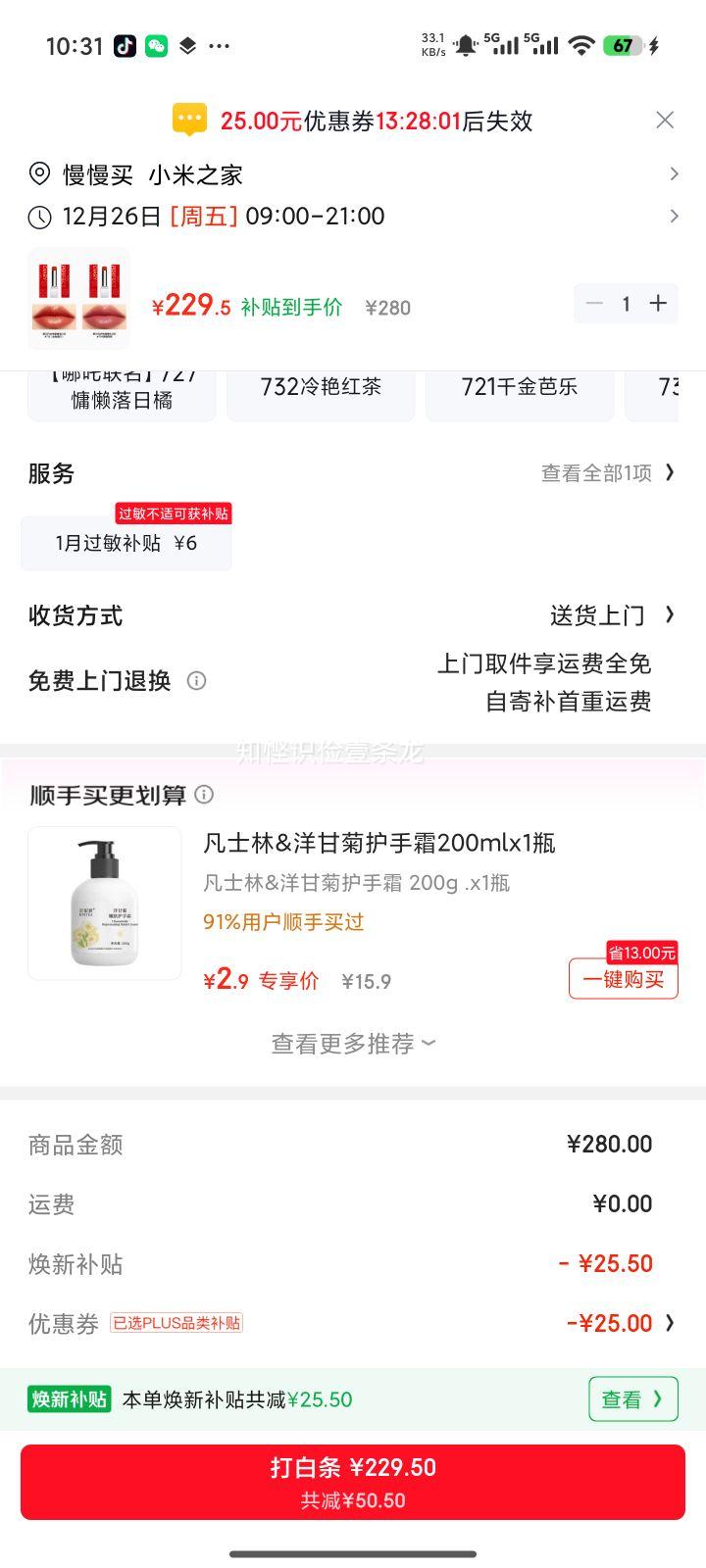Expand 查看更多推荐 recommendations
The image size is (706, 1568).
click(352, 1042)
